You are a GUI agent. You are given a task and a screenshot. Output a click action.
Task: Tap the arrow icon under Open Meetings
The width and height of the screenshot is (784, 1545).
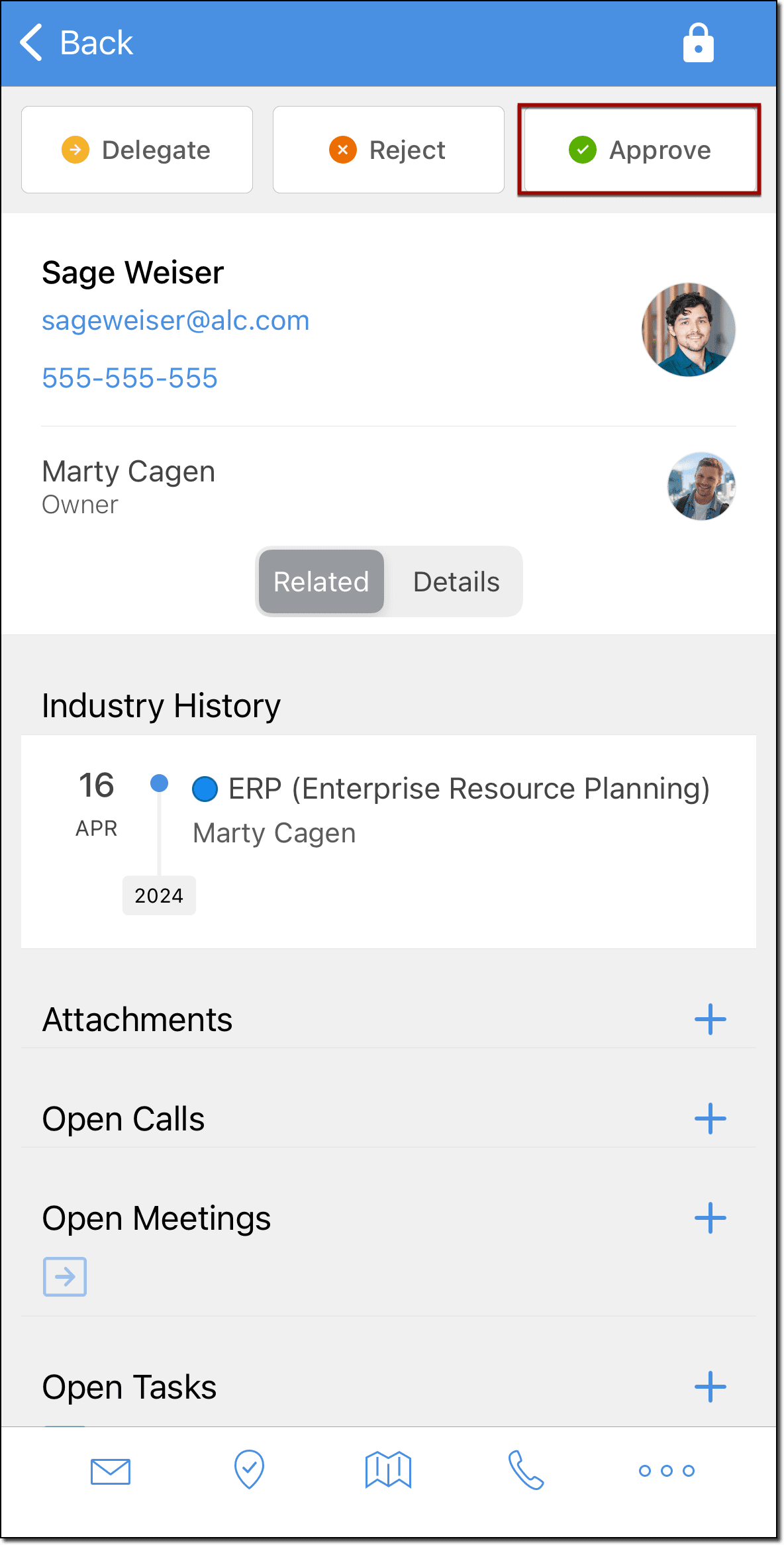[x=65, y=1276]
